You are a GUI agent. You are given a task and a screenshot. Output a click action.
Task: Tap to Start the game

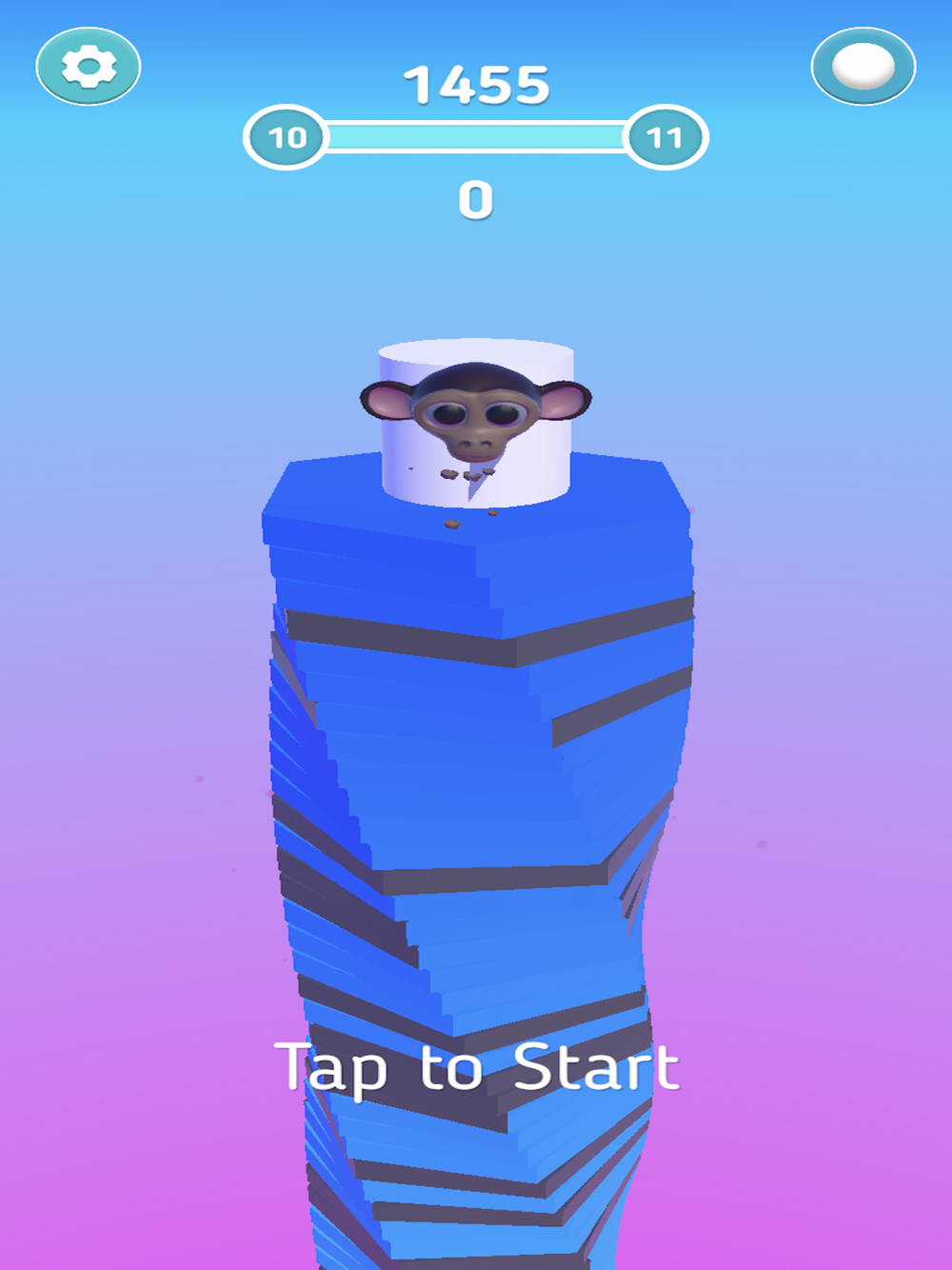[477, 1068]
